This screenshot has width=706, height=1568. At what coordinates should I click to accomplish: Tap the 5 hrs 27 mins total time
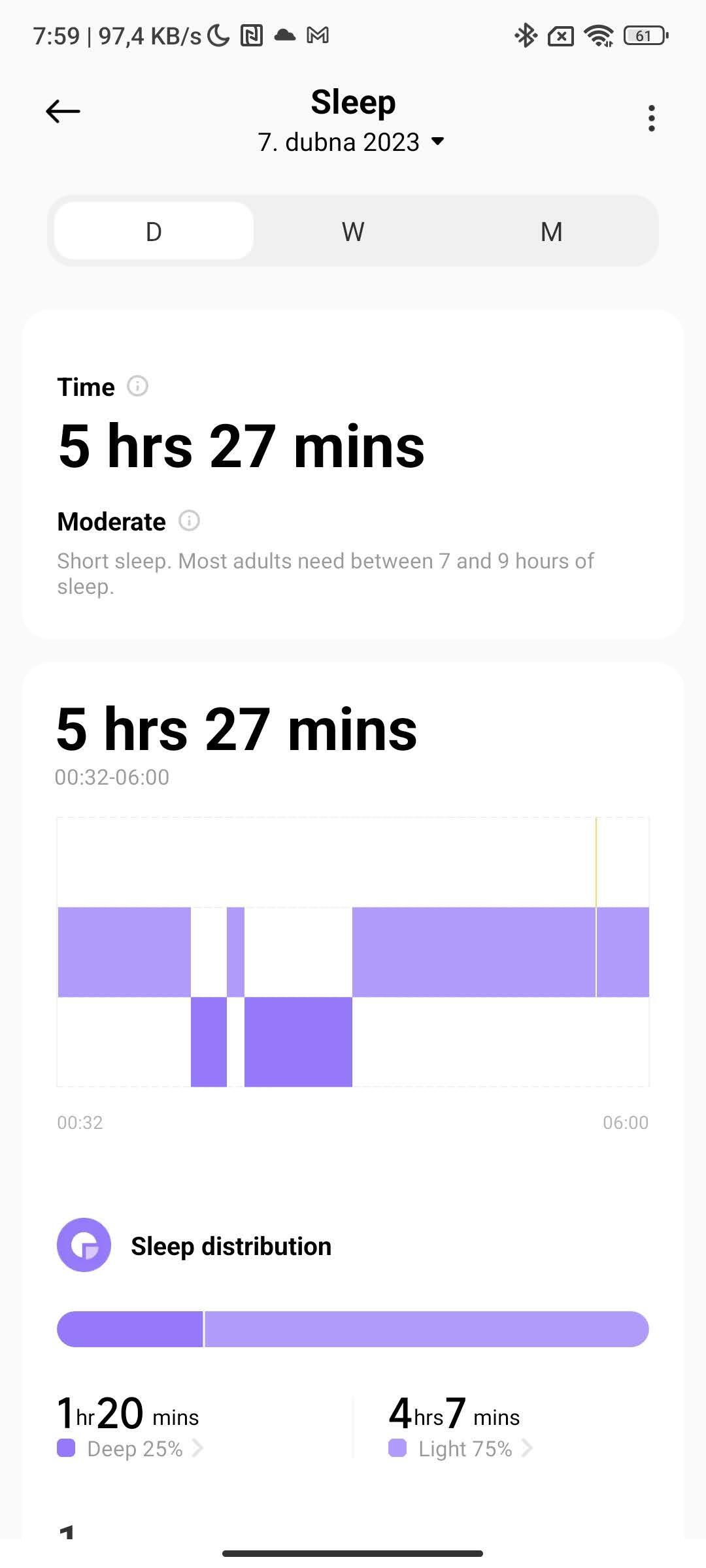[x=241, y=445]
